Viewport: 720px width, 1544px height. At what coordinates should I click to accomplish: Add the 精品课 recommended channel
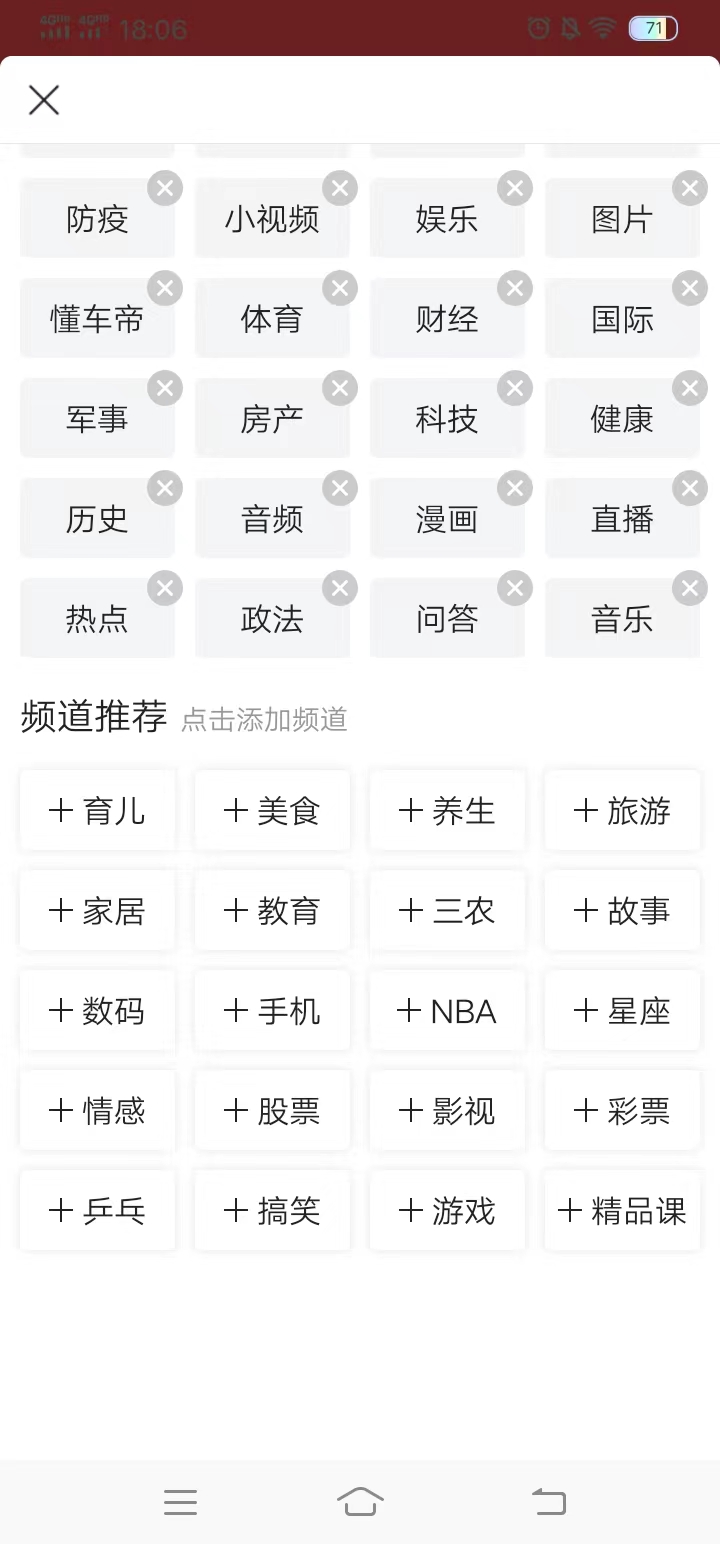(x=622, y=1210)
